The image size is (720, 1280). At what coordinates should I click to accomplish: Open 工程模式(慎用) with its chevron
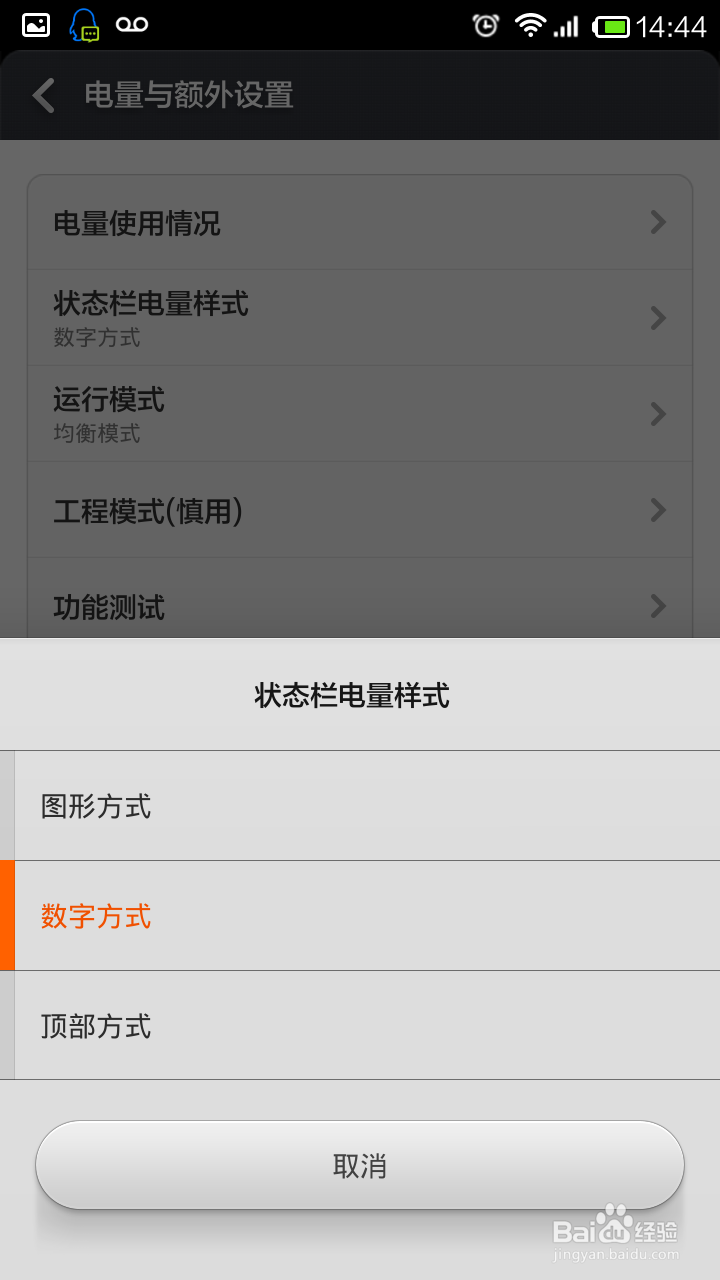658,510
